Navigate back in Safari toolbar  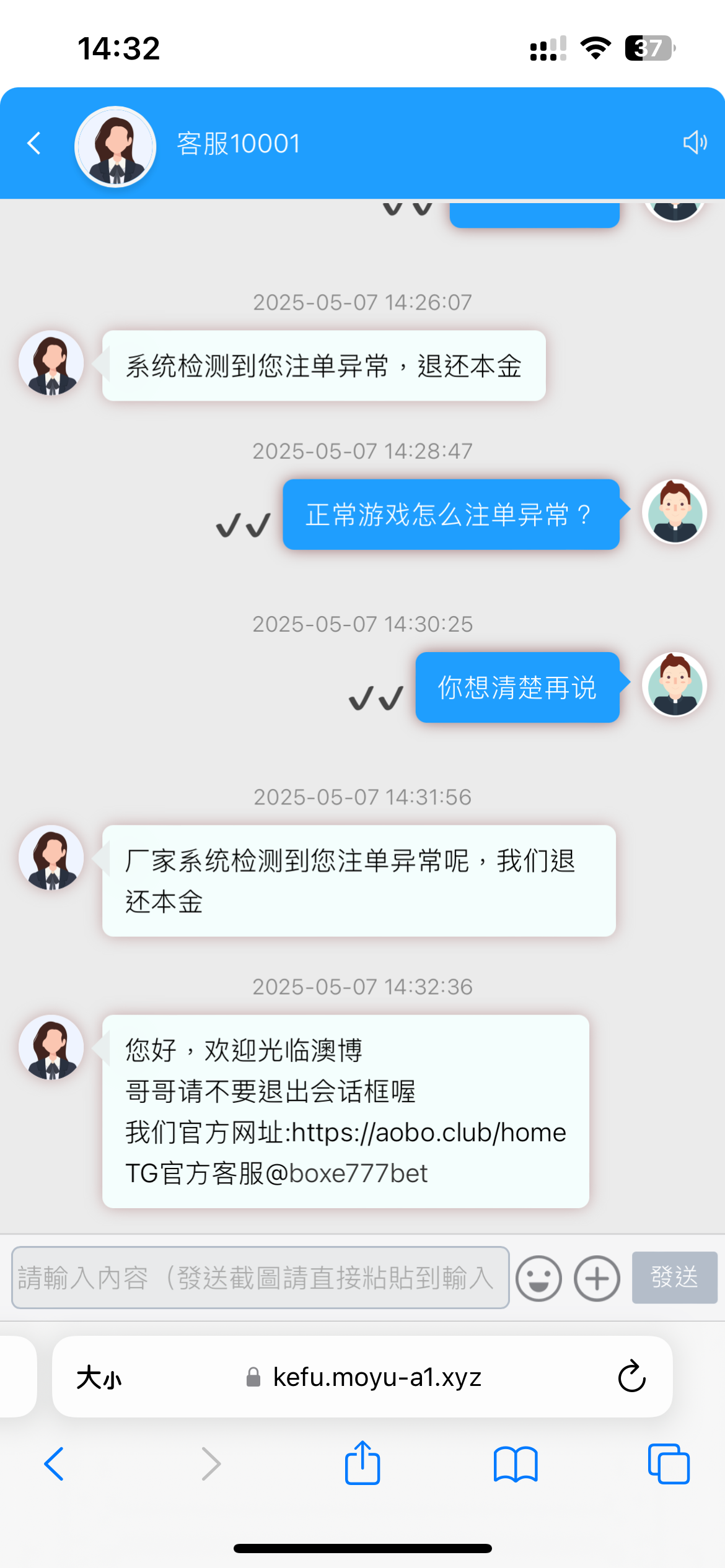click(54, 1464)
